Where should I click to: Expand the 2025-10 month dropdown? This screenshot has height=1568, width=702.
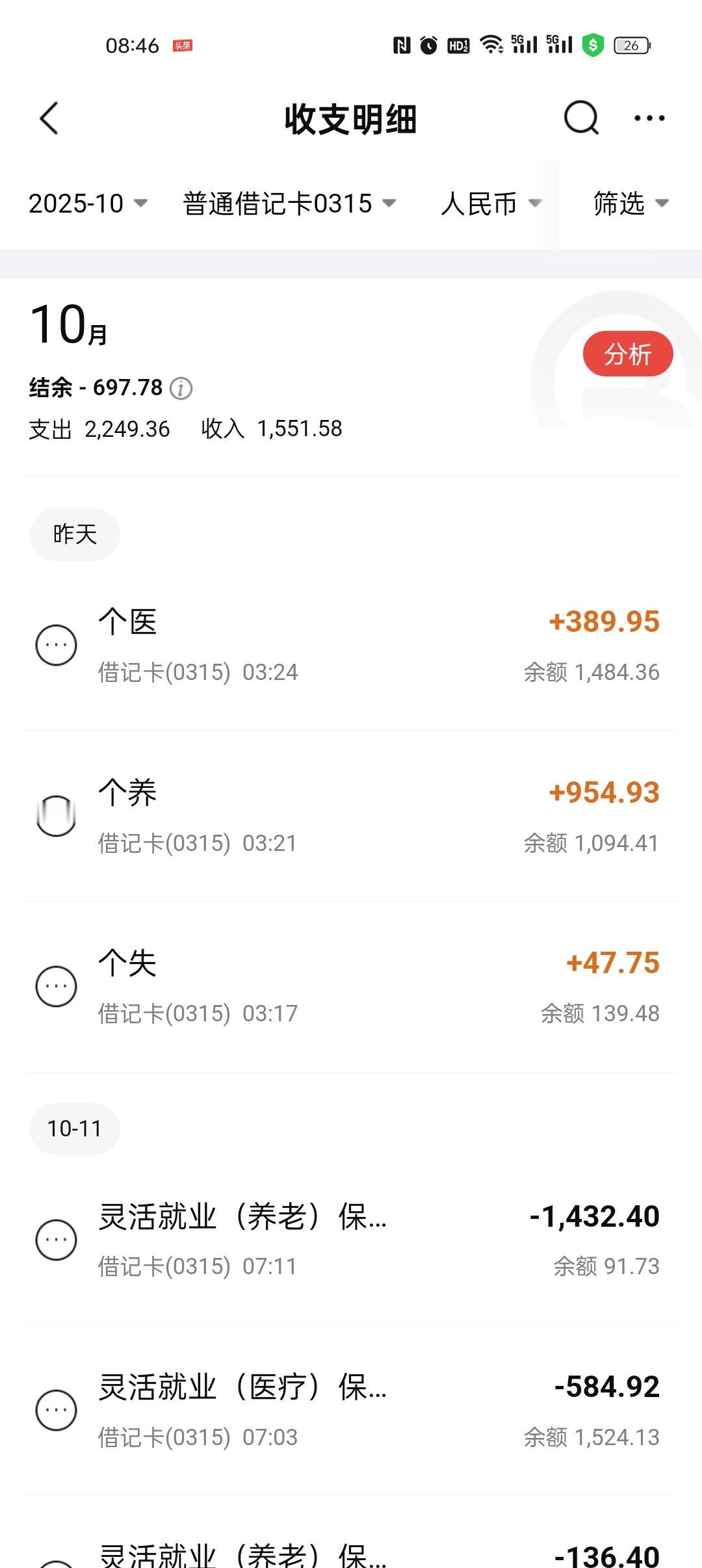click(88, 203)
